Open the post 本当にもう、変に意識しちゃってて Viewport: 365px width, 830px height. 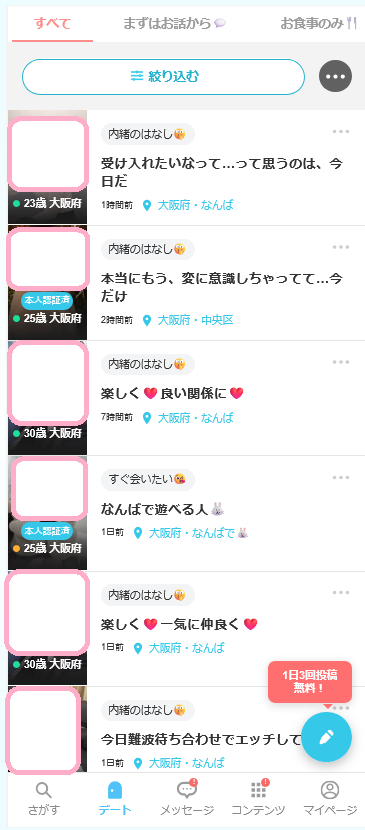tap(222, 287)
